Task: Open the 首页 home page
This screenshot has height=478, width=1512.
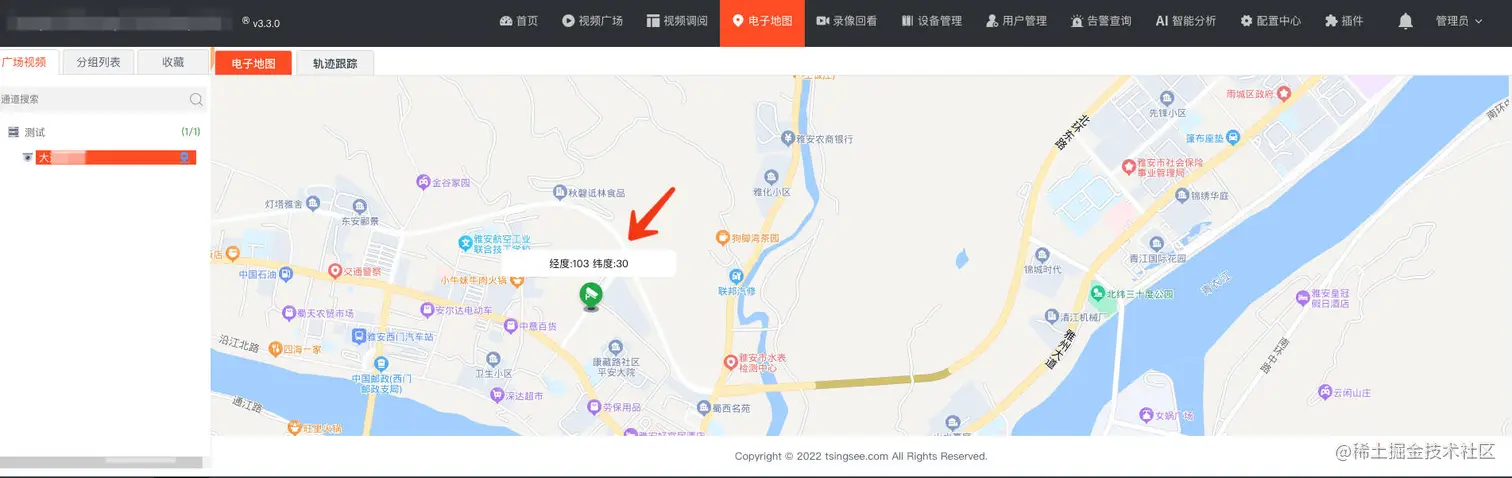Action: (x=519, y=21)
